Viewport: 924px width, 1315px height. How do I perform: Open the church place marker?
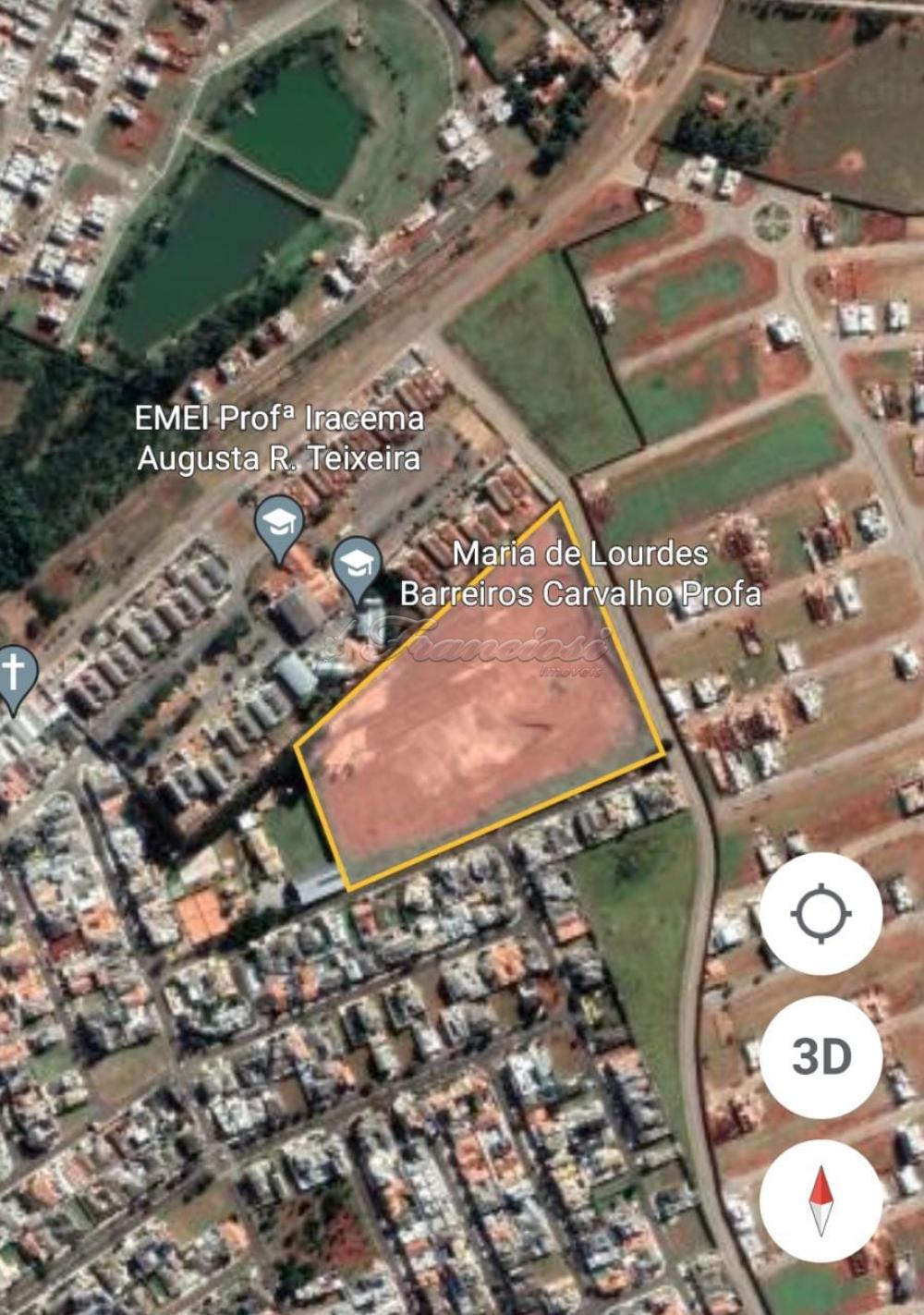point(14,676)
